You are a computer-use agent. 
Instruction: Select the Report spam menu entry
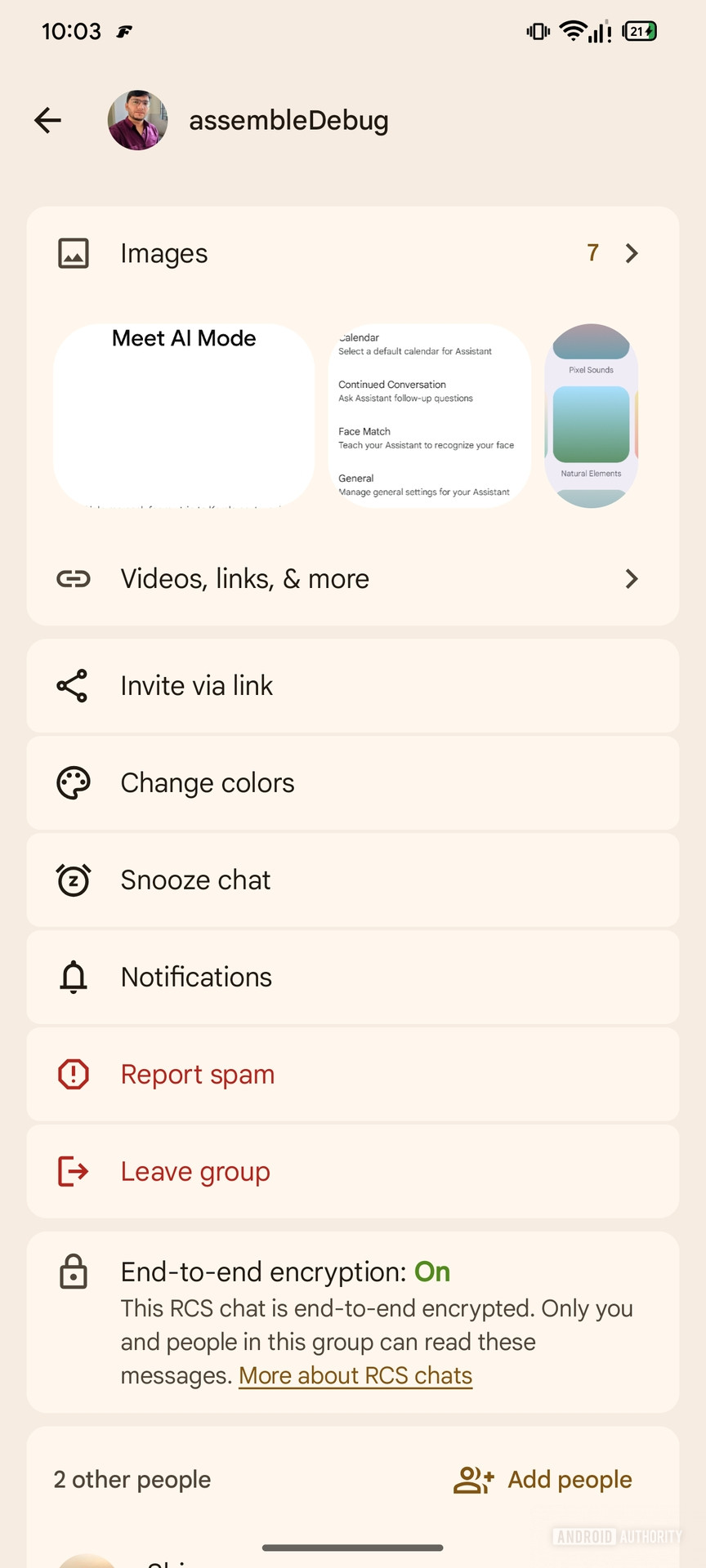197,1074
